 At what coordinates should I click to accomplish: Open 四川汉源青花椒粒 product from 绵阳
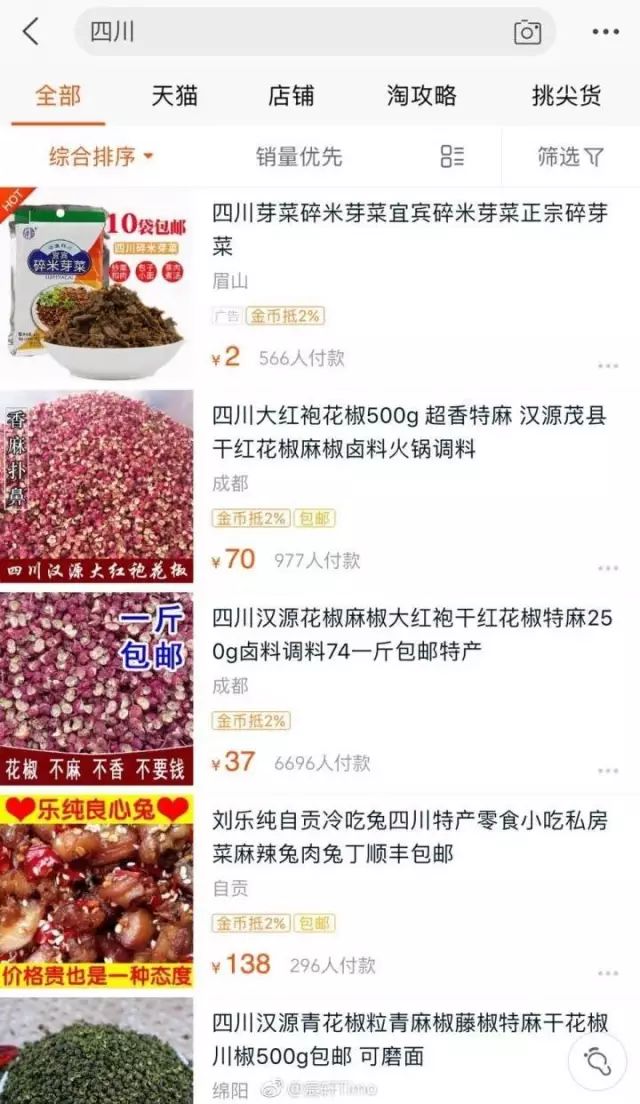[320, 1050]
